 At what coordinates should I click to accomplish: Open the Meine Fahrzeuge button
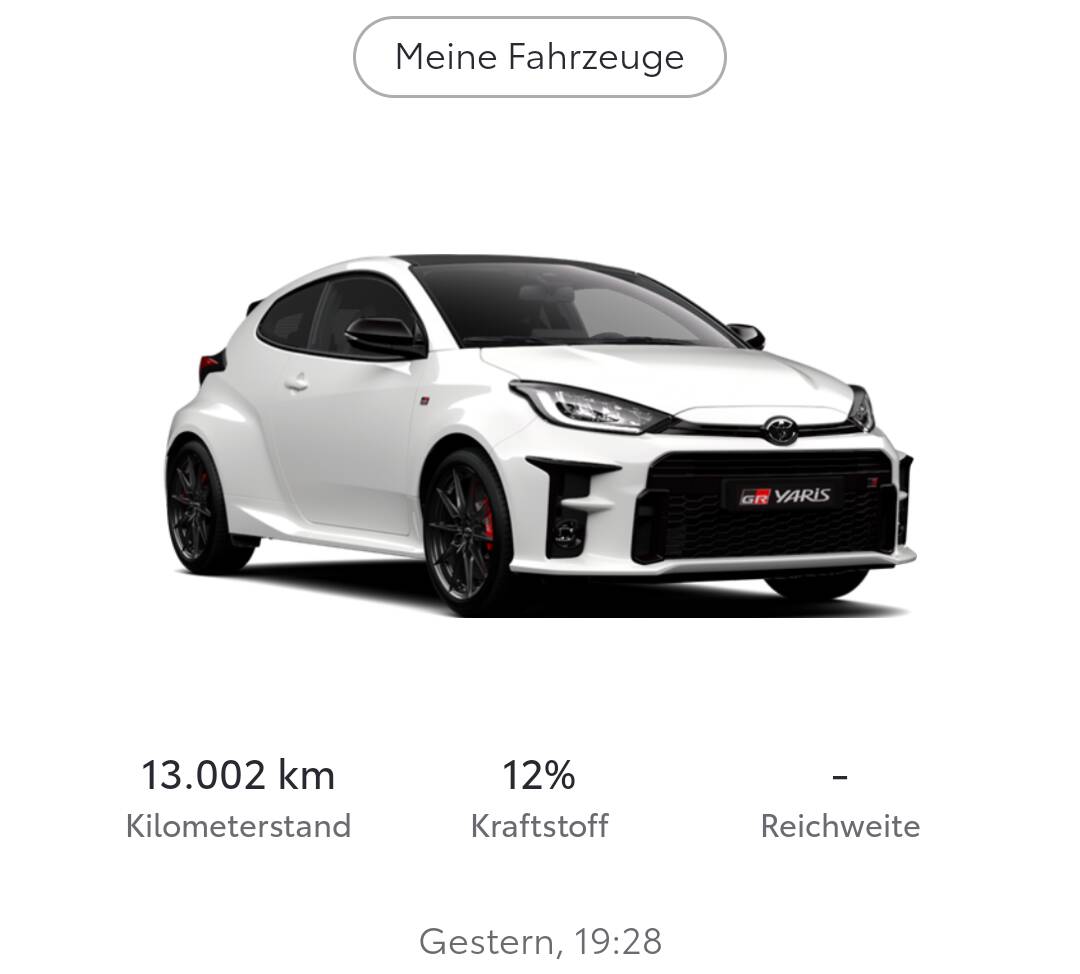coord(539,57)
